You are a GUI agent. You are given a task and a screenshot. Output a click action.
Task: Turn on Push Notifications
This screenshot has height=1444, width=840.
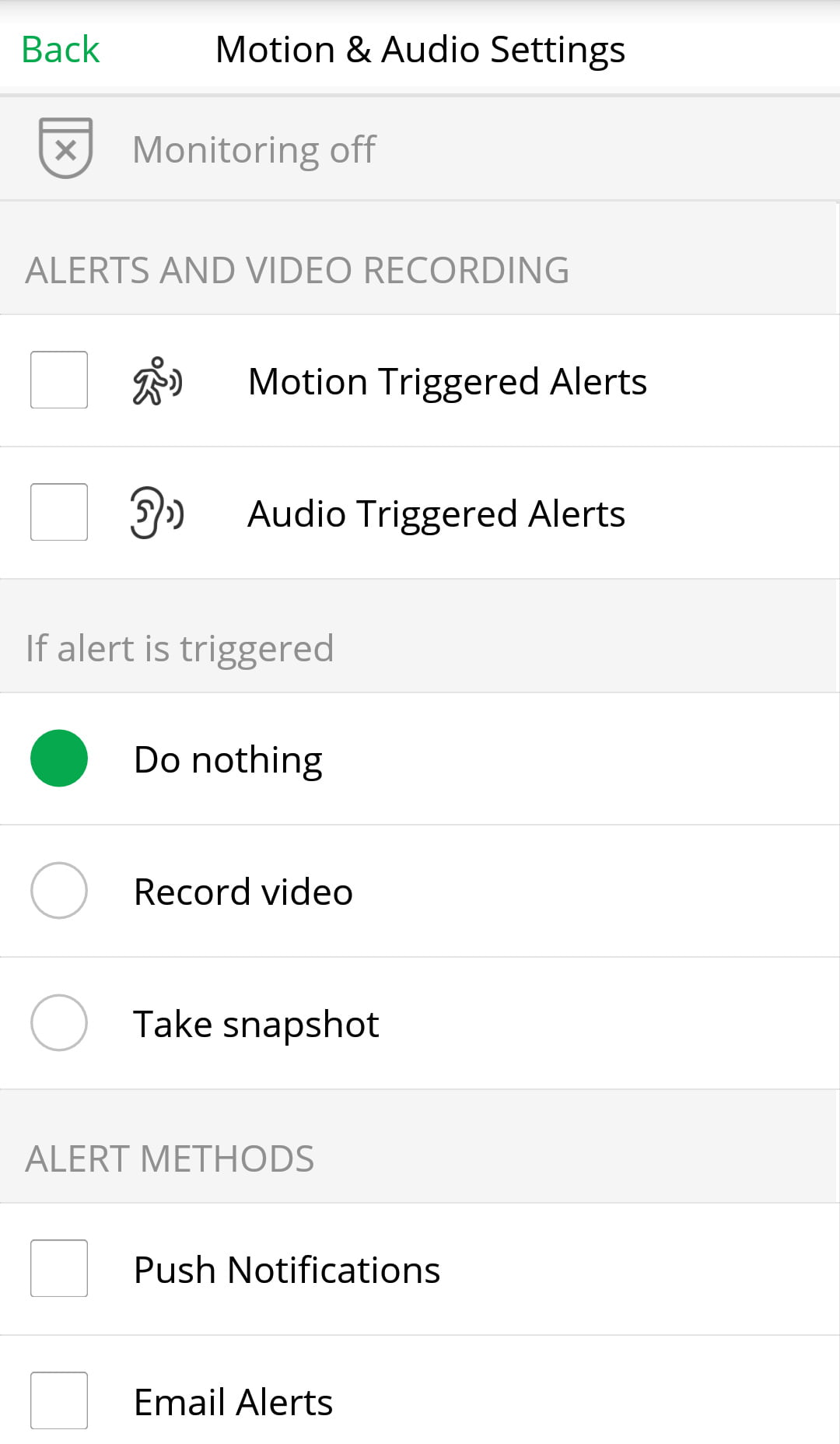59,1268
